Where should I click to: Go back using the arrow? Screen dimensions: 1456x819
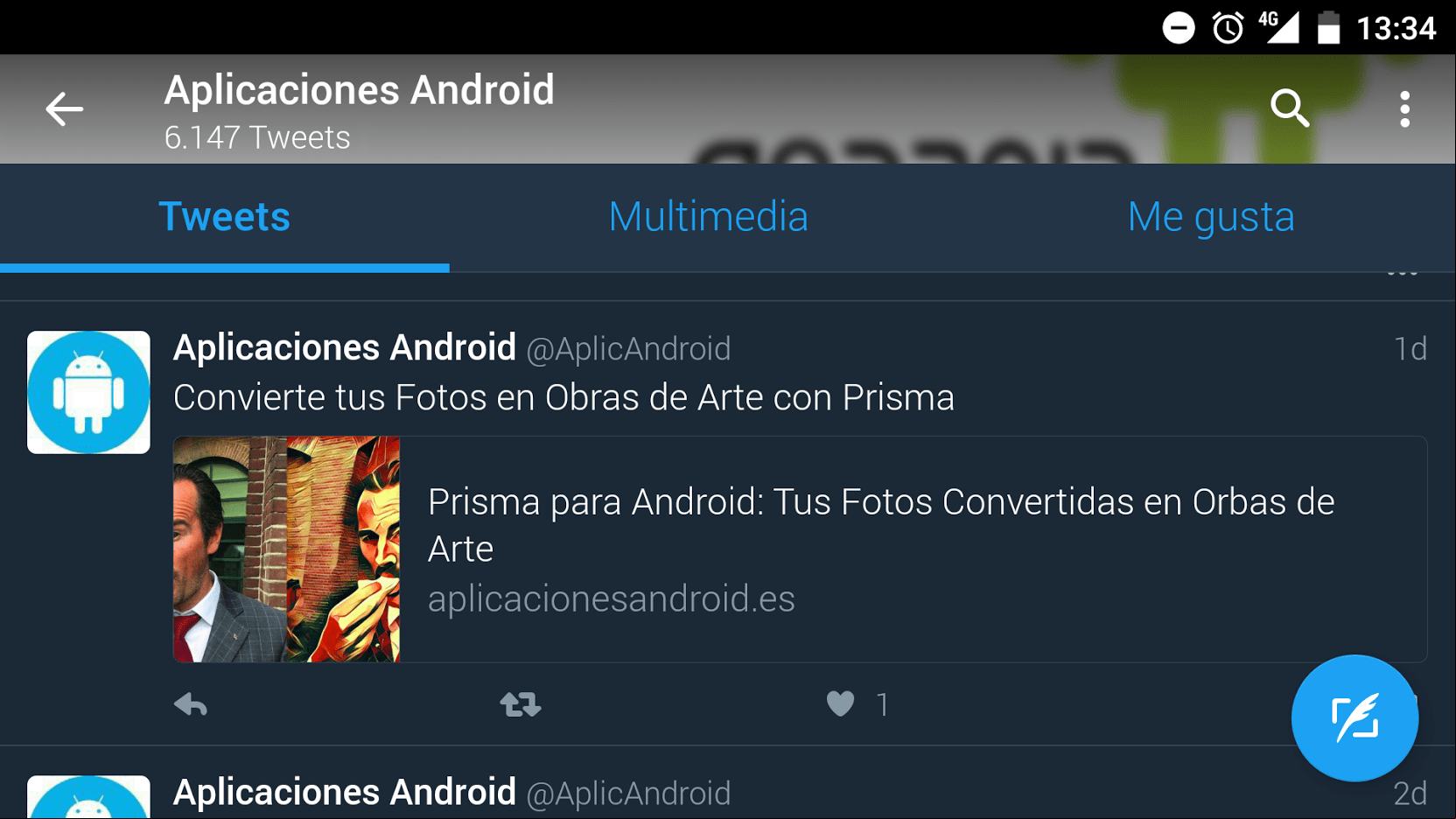[64, 109]
